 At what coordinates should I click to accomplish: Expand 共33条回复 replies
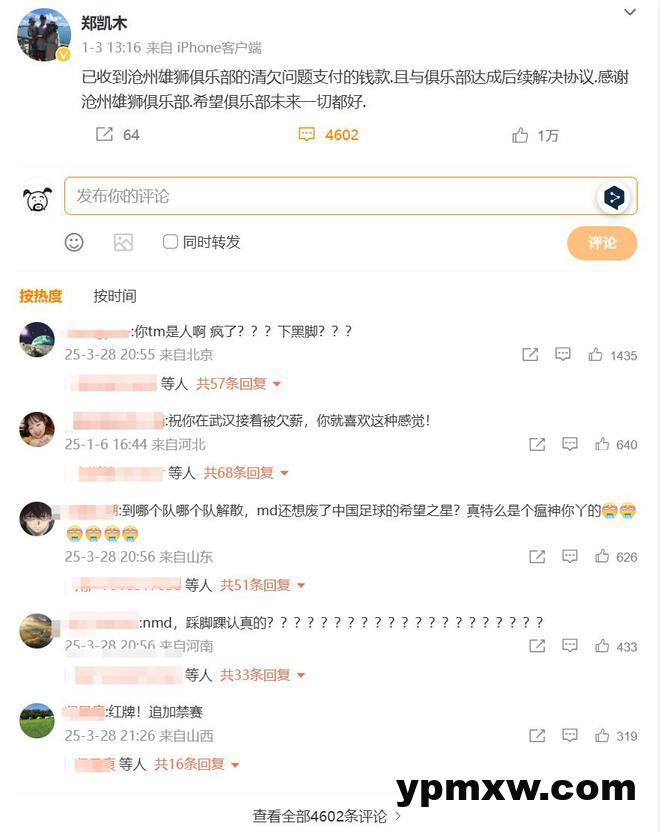(262, 675)
